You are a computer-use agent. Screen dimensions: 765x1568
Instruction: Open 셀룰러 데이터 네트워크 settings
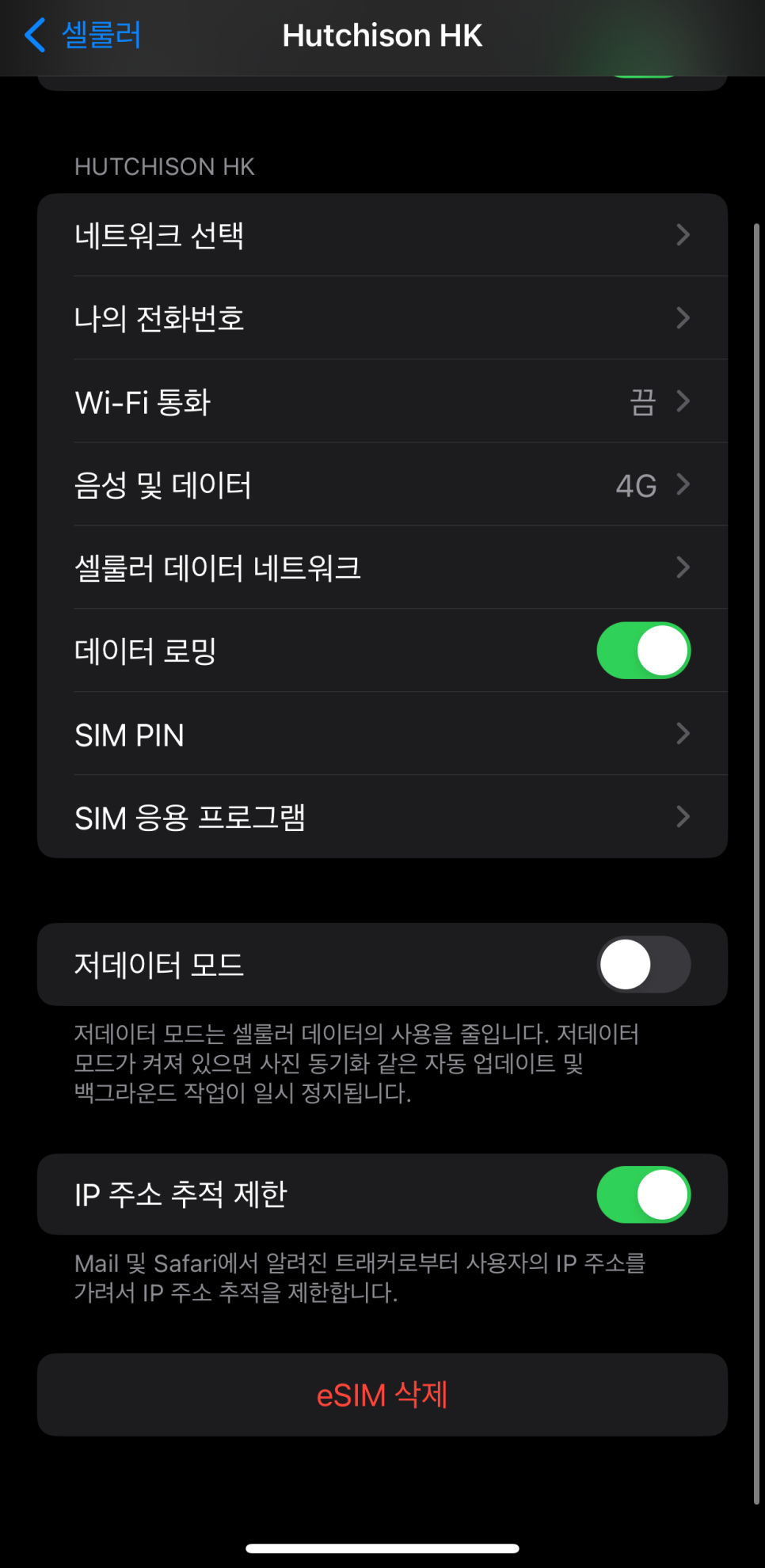click(x=382, y=568)
